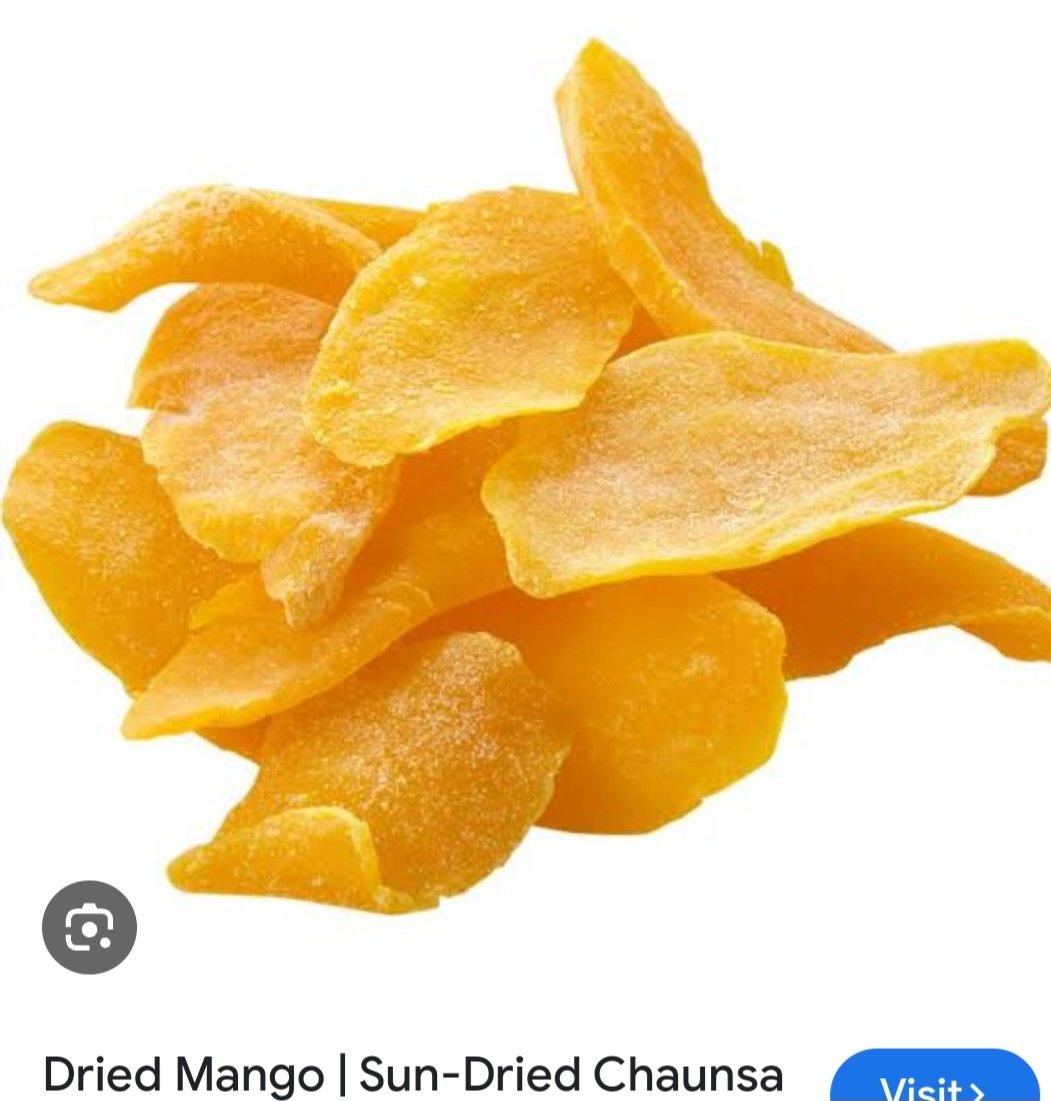Tap the Visit button
1051x1101 pixels.
934,1081
